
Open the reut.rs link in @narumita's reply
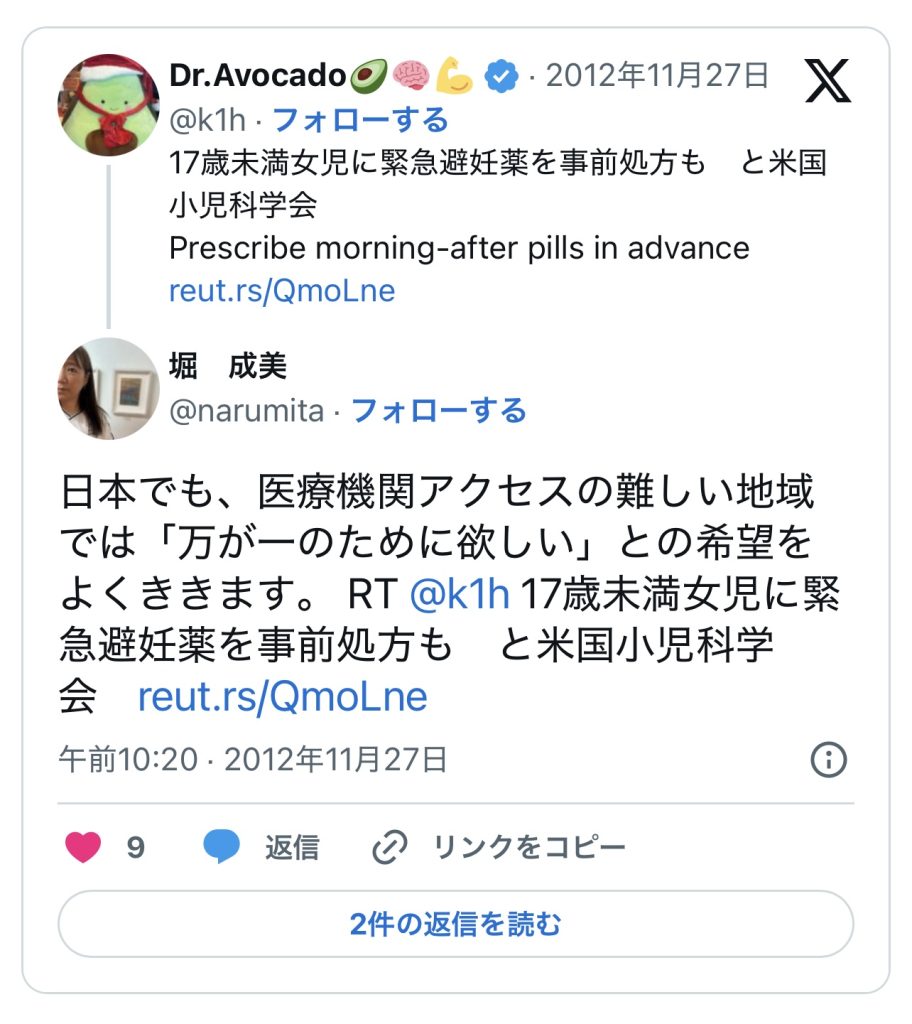coord(282,697)
